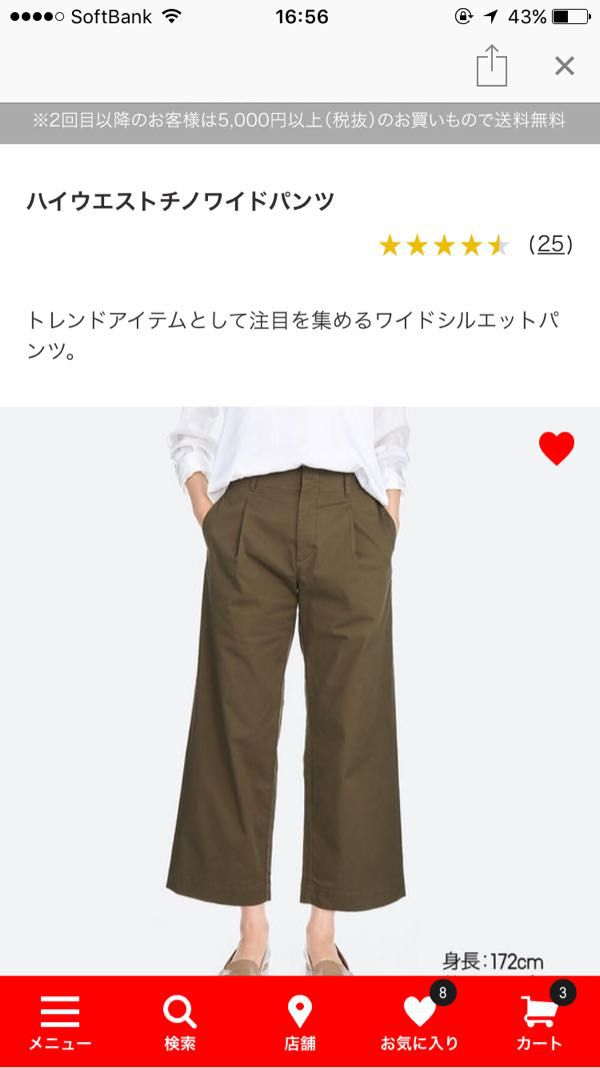Go to the 検索 search tab
The image size is (600, 1068).
tap(180, 1022)
